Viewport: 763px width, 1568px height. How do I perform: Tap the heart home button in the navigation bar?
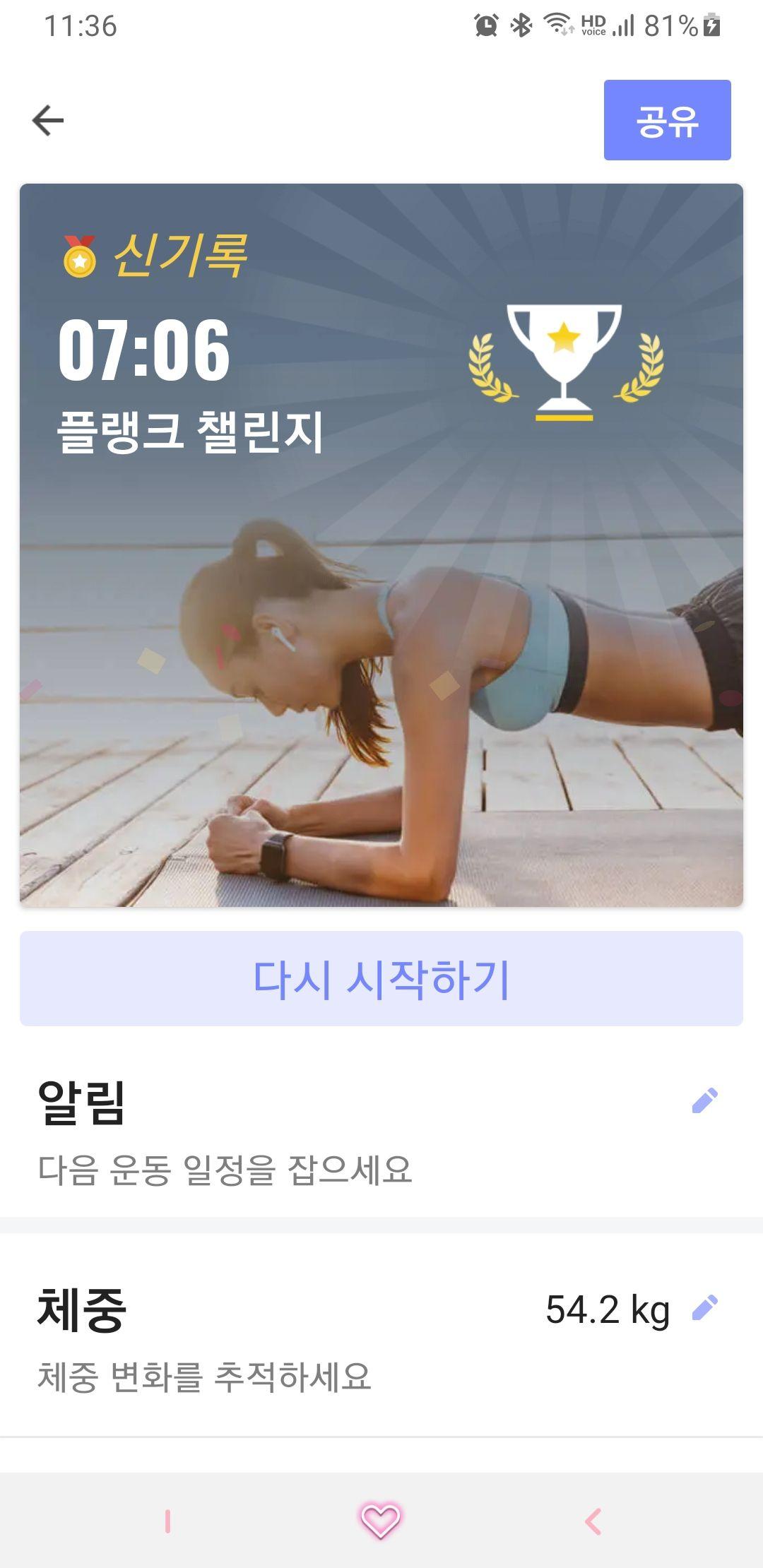click(380, 1521)
